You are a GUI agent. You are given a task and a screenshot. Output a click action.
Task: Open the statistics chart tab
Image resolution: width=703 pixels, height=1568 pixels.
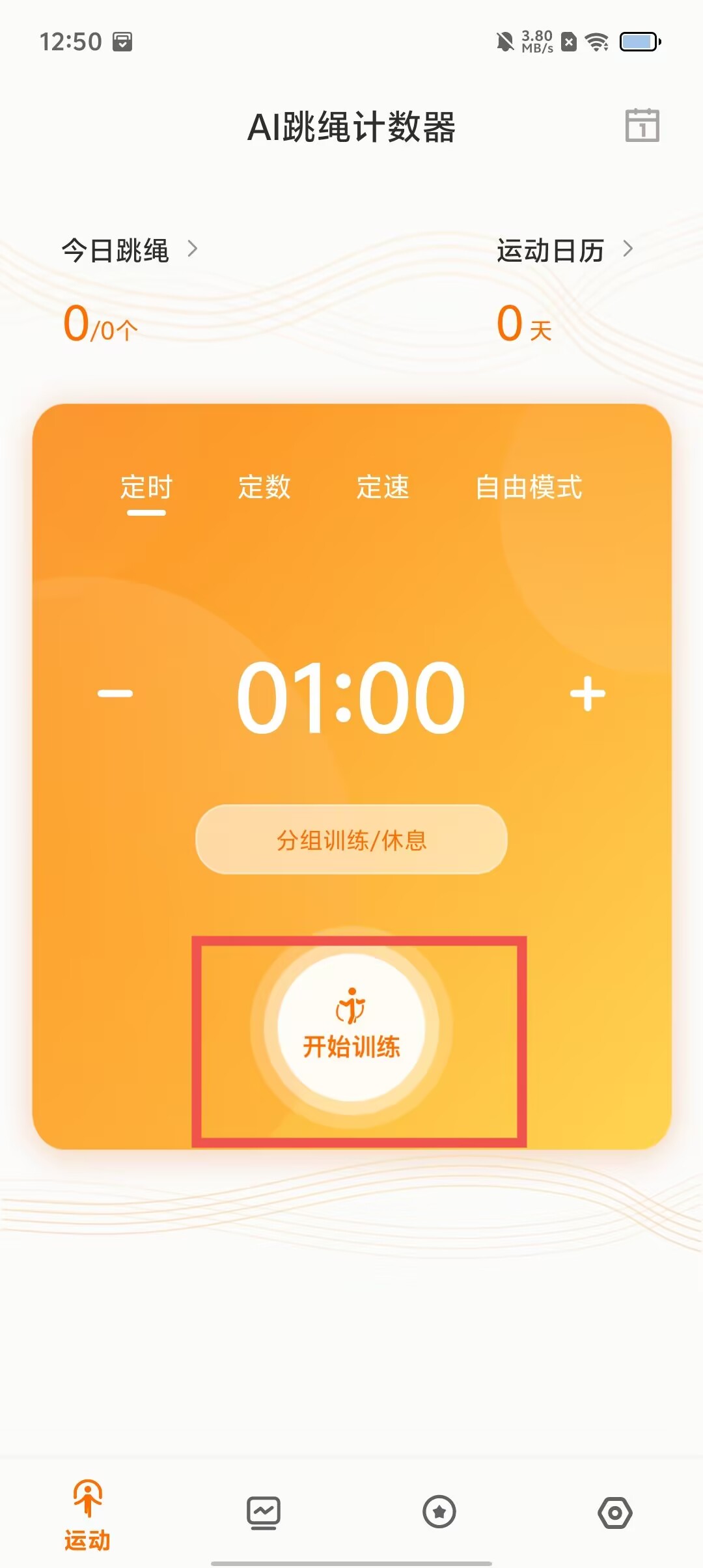click(264, 1513)
